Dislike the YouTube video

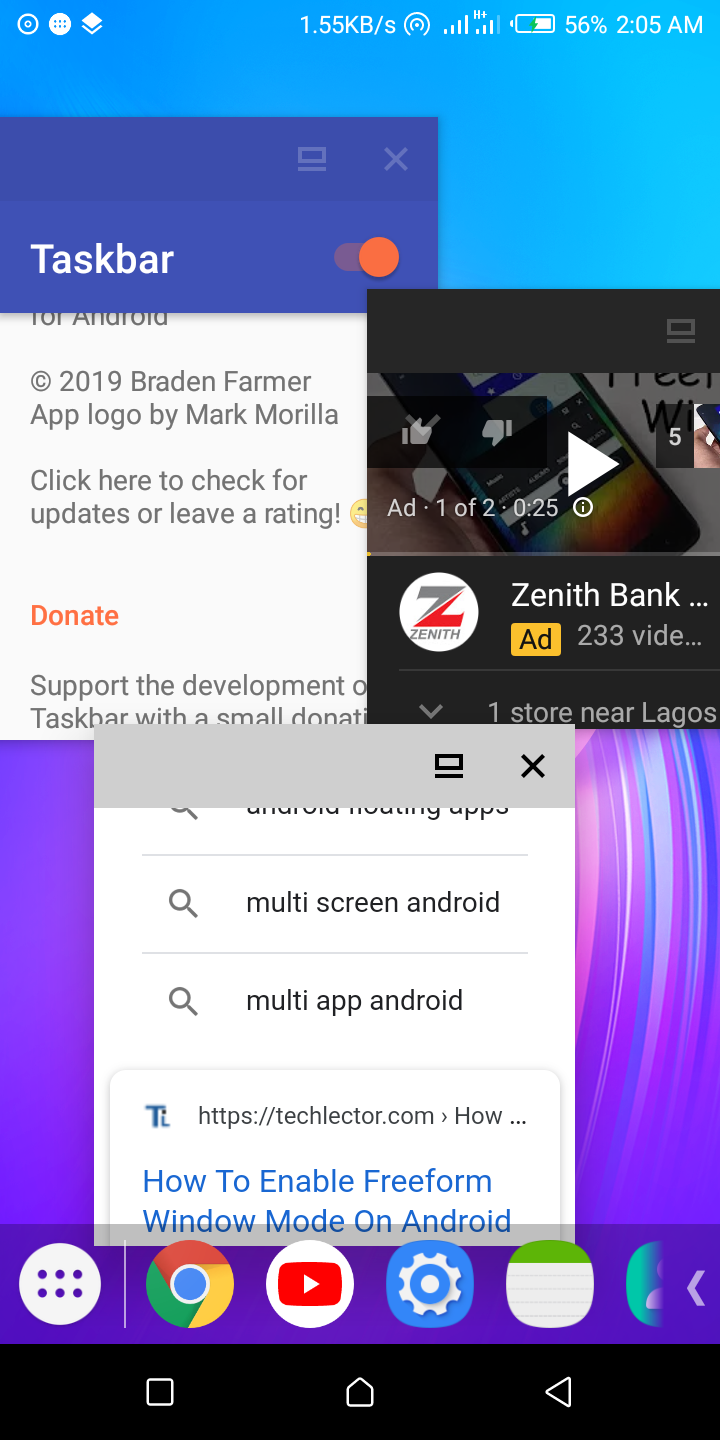[497, 431]
